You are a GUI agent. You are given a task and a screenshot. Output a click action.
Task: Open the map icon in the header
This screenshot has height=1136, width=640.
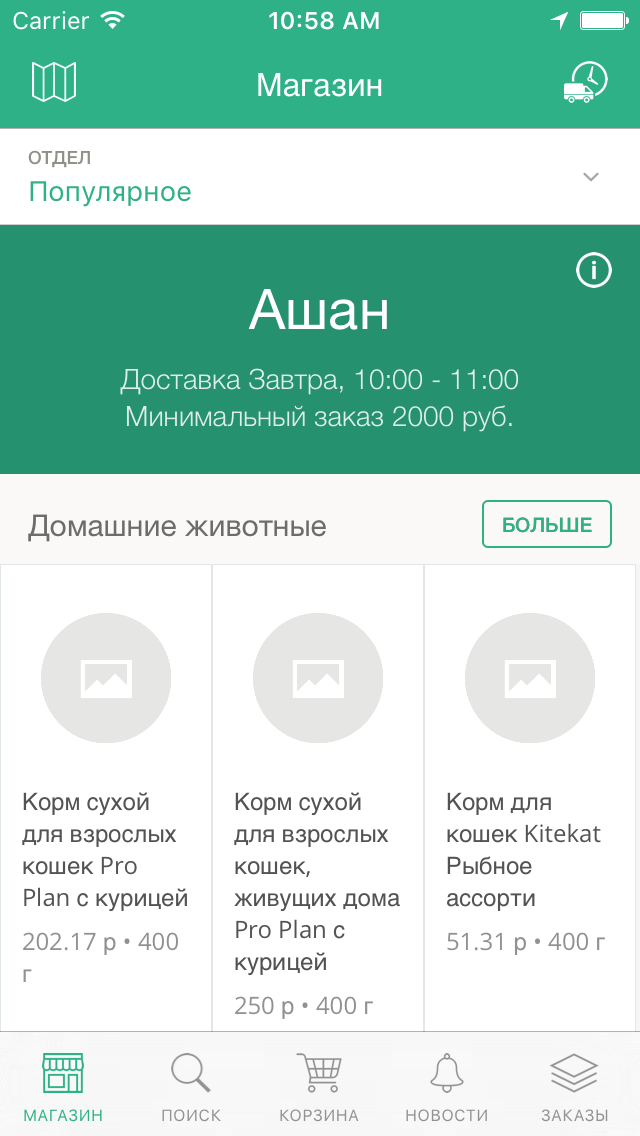[54, 82]
